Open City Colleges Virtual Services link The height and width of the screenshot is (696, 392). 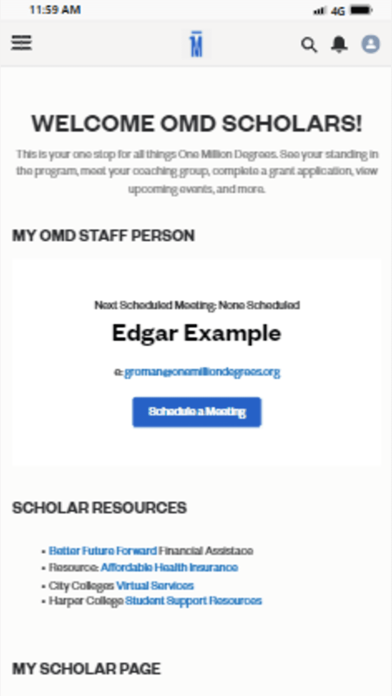coord(155,585)
